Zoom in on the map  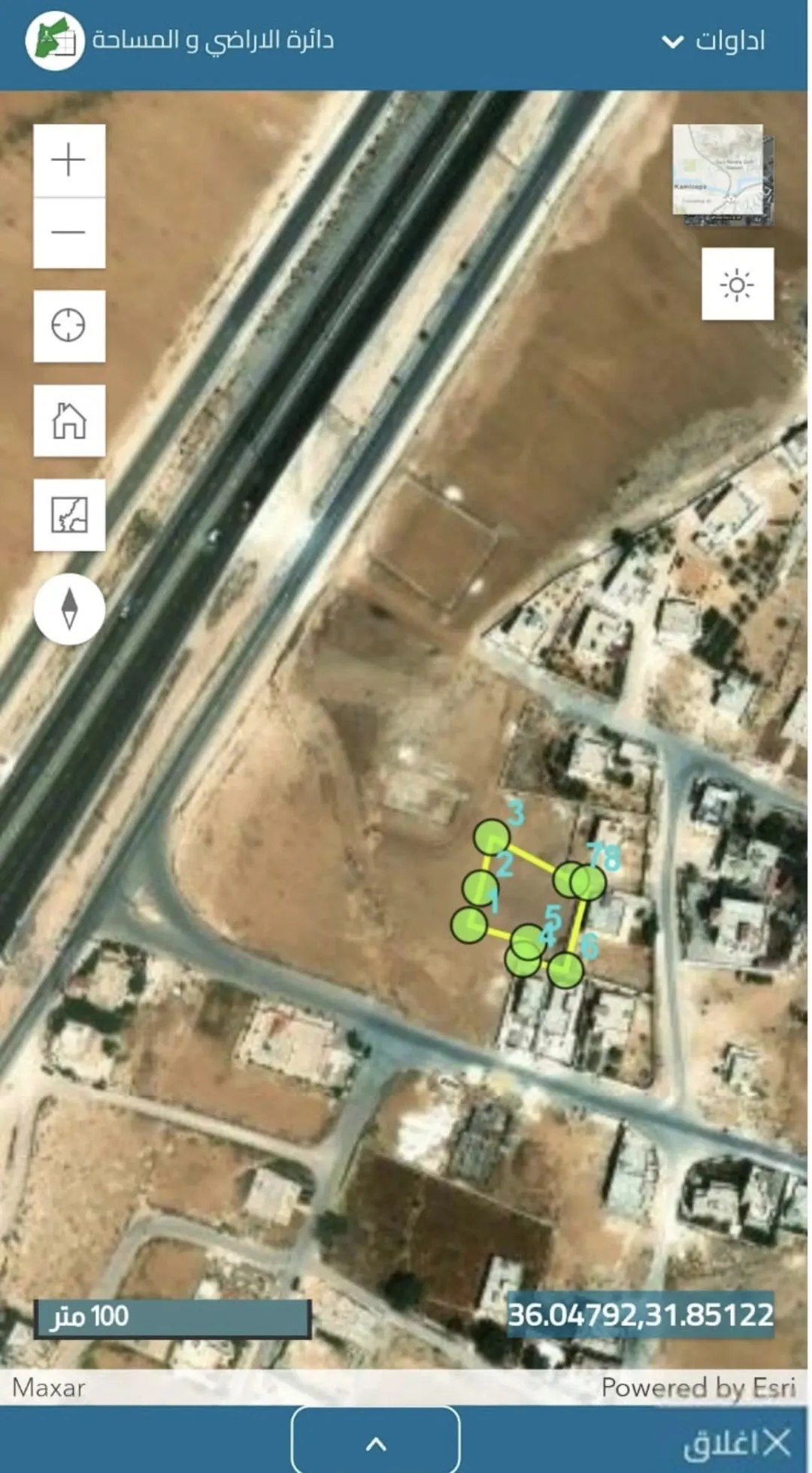click(x=69, y=160)
